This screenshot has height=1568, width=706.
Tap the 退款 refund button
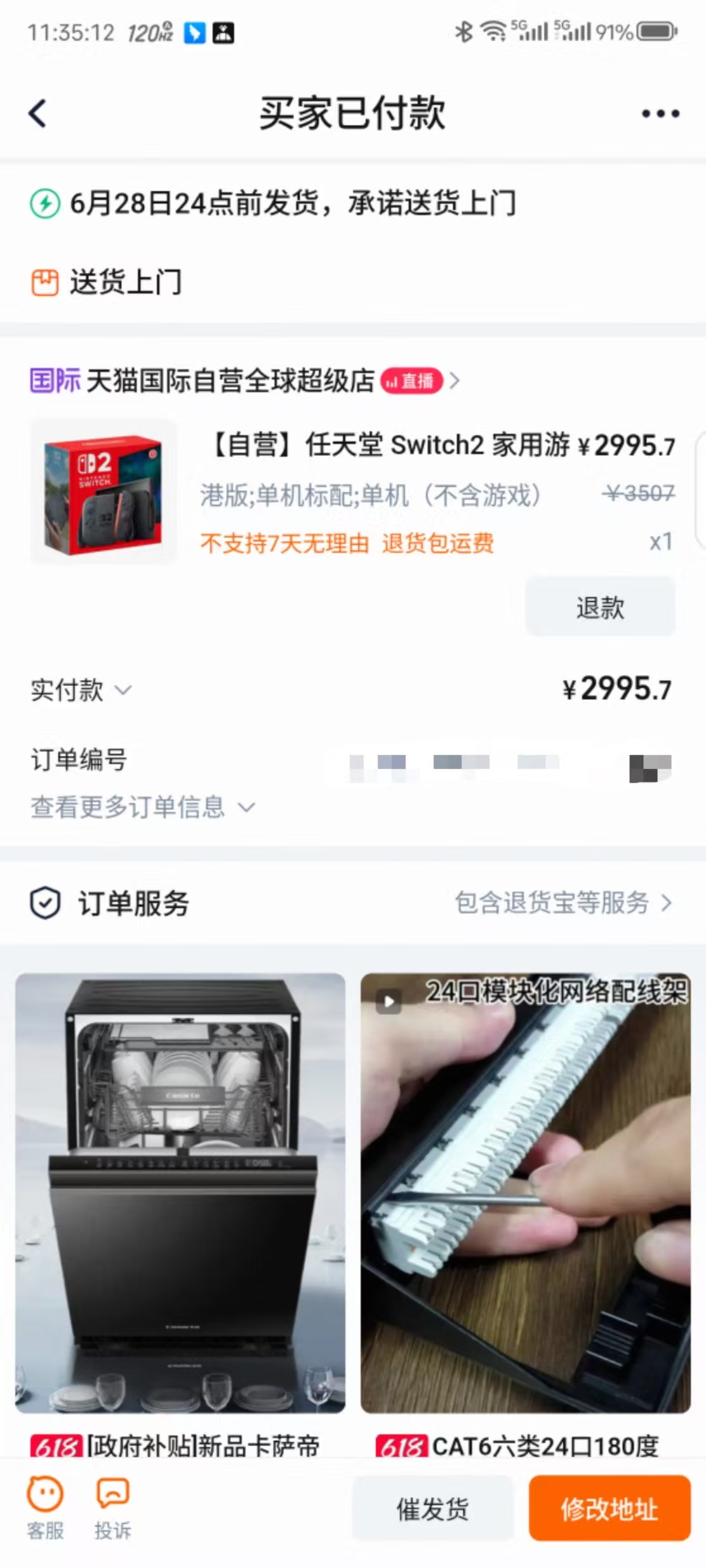(600, 607)
